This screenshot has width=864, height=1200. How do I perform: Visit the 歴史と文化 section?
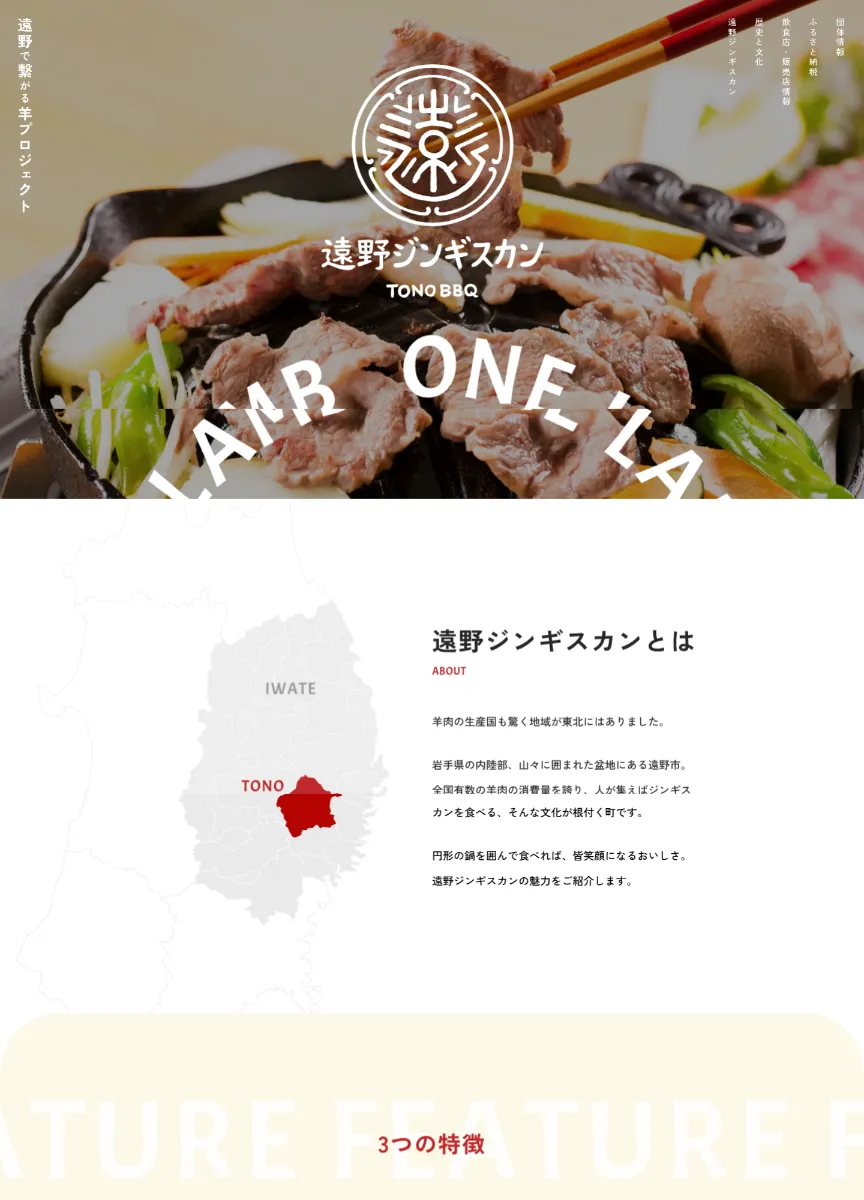point(759,42)
